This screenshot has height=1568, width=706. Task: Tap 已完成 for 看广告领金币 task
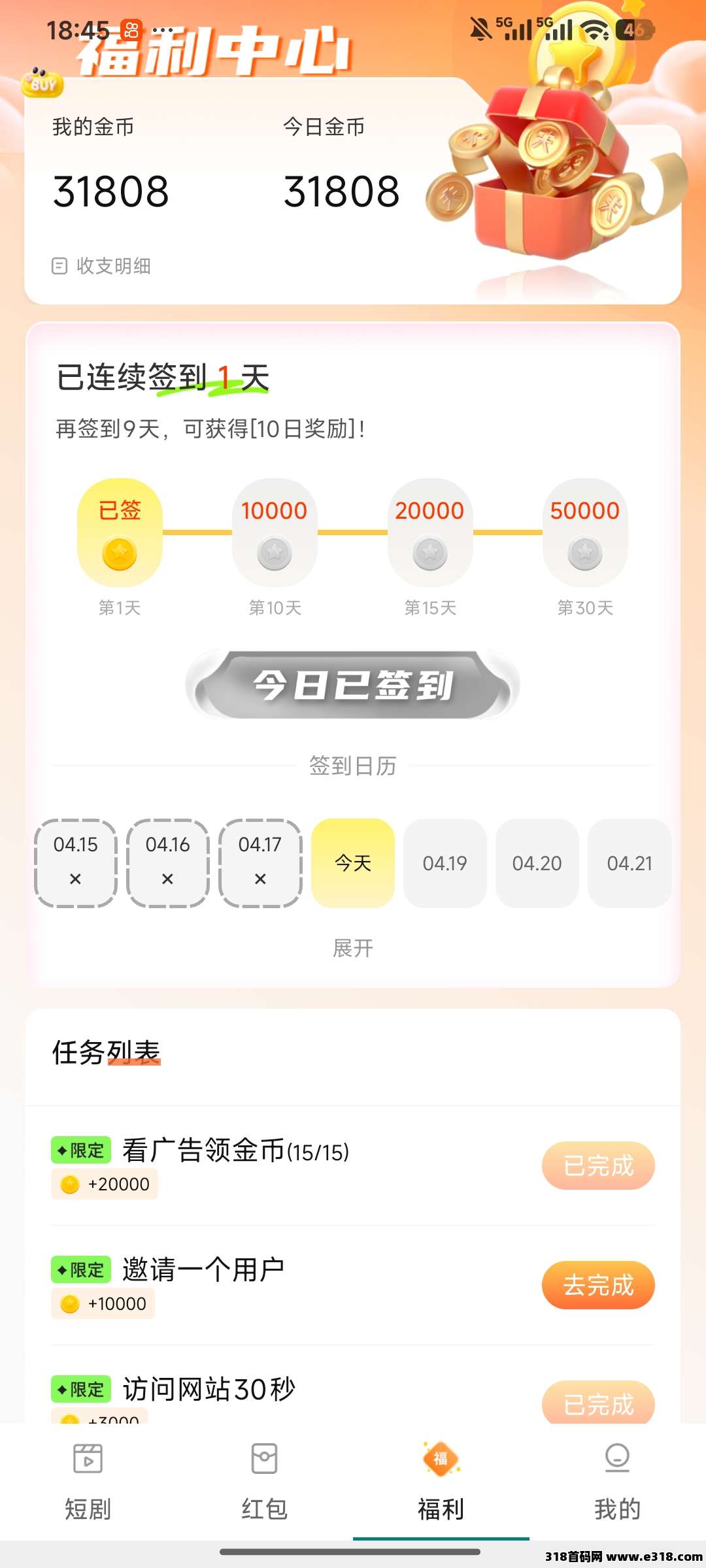click(597, 1166)
